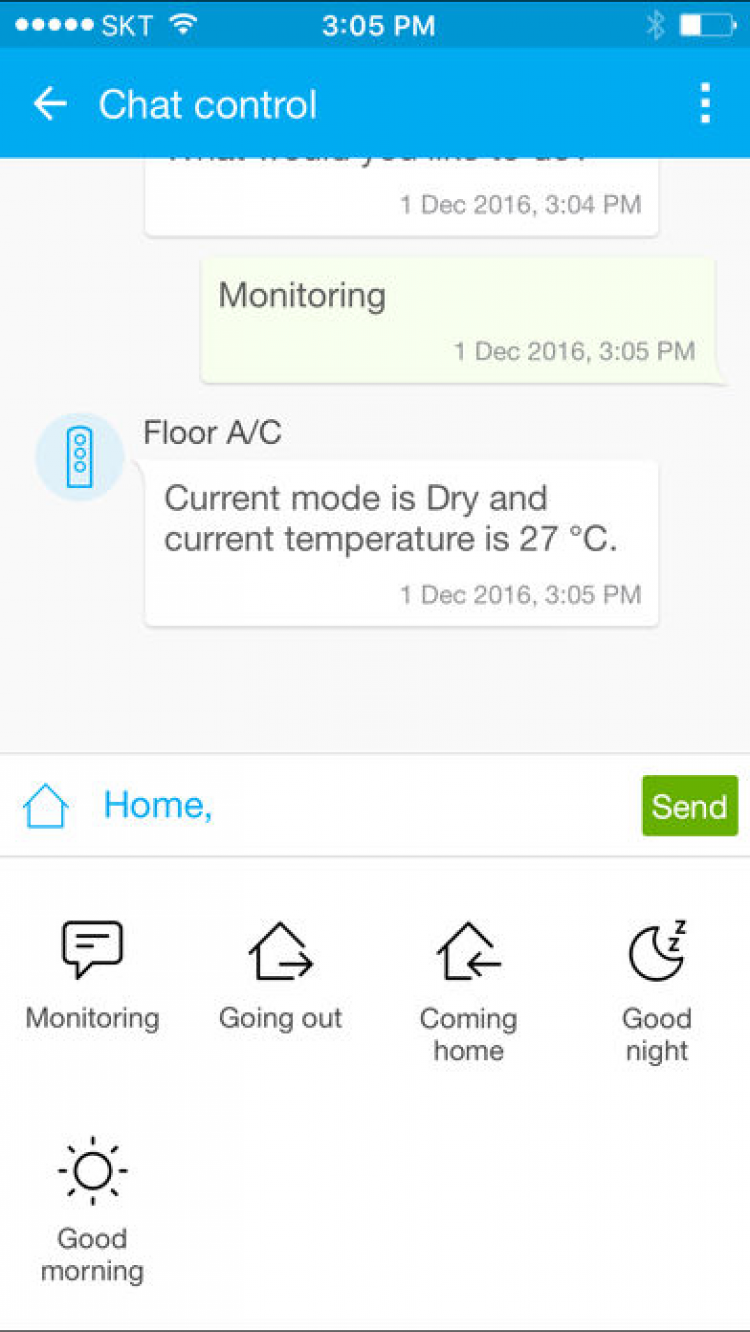Open the overflow menu
The width and height of the screenshot is (750, 1332).
click(x=706, y=104)
